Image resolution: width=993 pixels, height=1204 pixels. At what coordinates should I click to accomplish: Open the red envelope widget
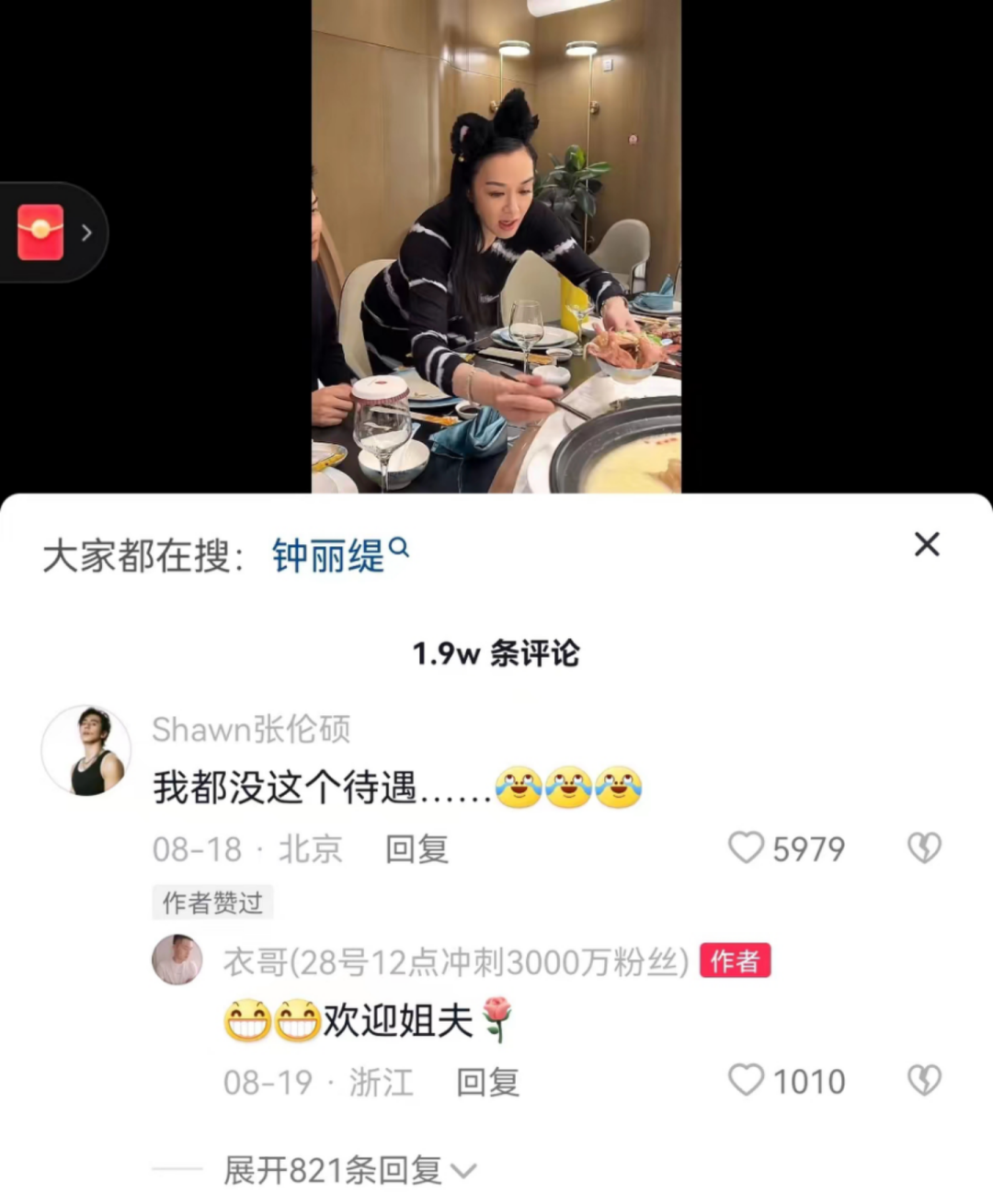click(x=41, y=232)
